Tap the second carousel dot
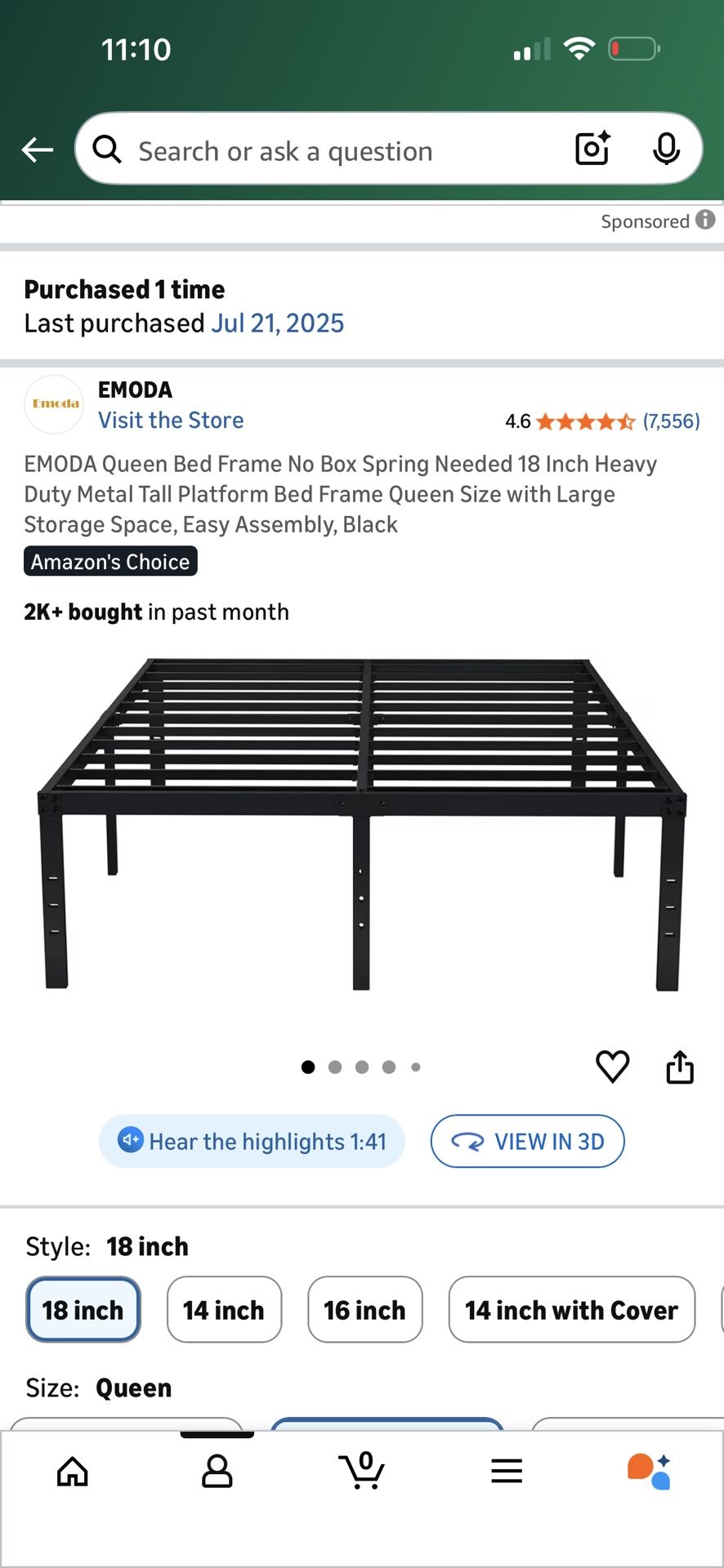Viewport: 724px width, 1568px height. pos(335,1067)
